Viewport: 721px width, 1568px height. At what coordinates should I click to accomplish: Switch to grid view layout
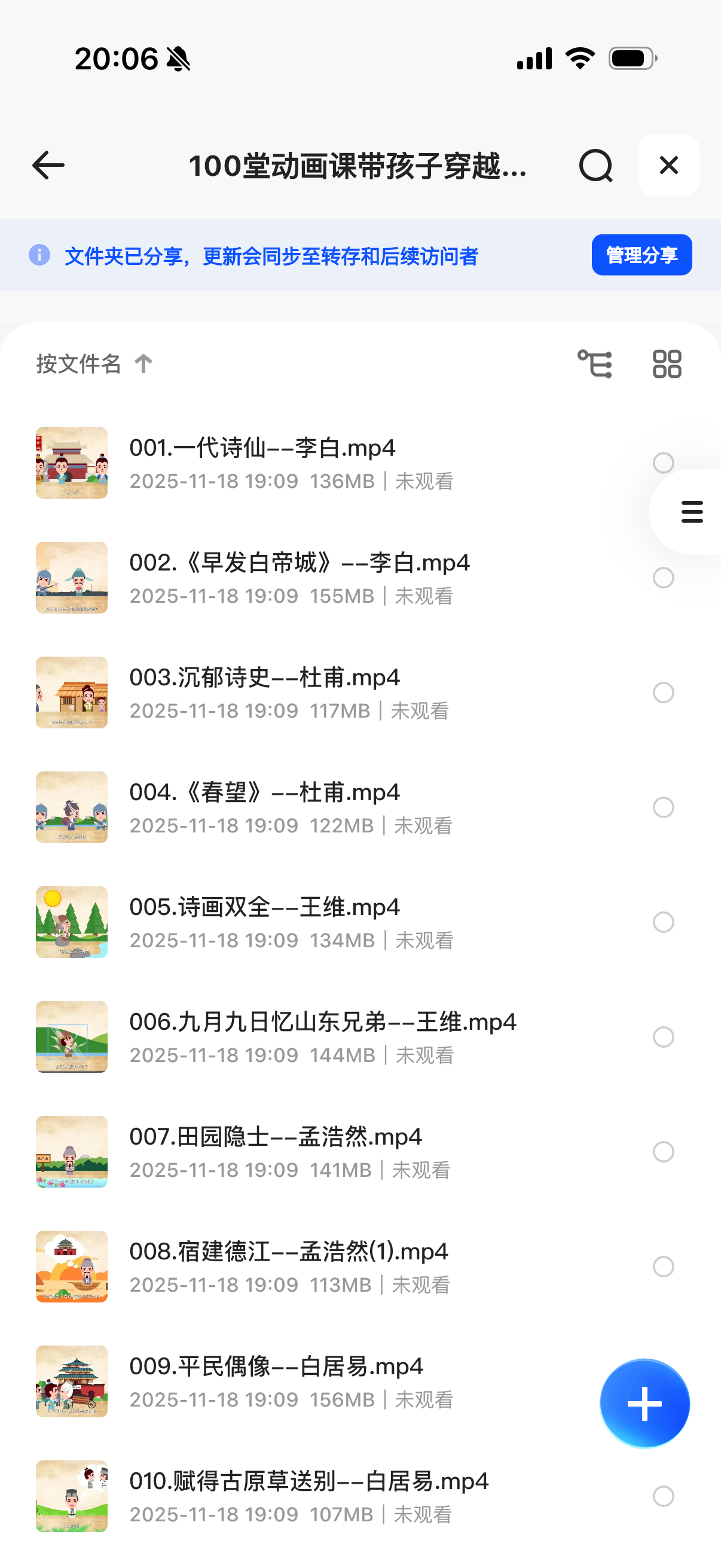click(x=667, y=364)
